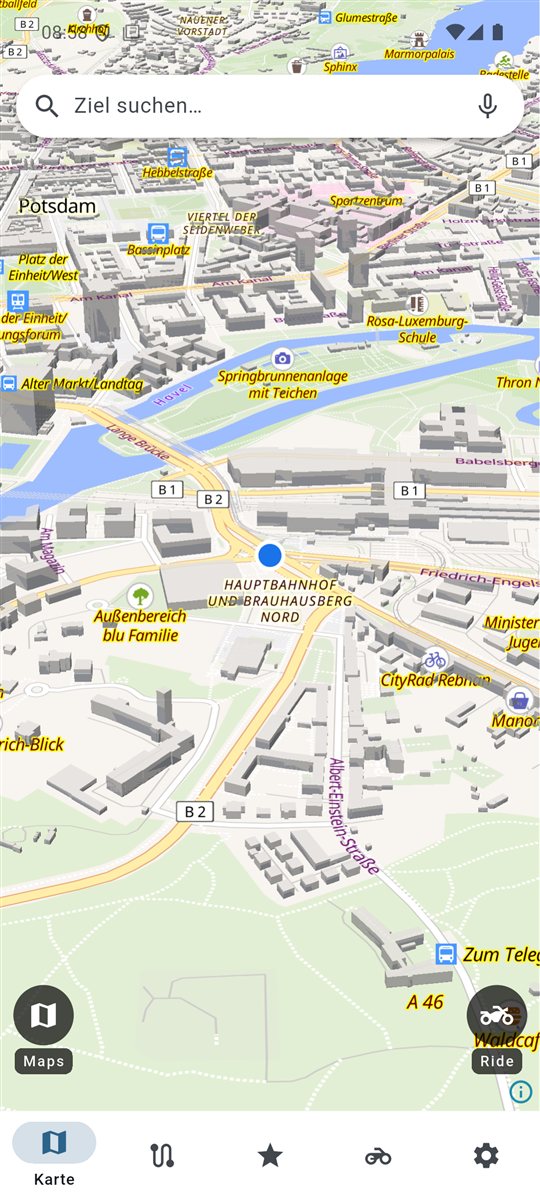Image resolution: width=540 pixels, height=1200 pixels.
Task: Select the Karte tab
Action: [x=54, y=1156]
